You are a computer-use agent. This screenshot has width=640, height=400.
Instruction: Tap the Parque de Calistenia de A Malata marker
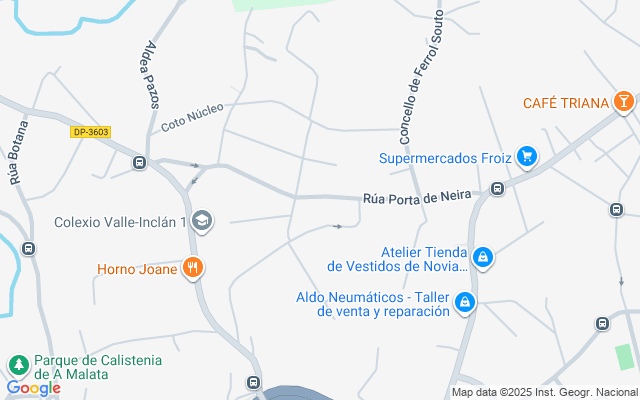(18, 365)
